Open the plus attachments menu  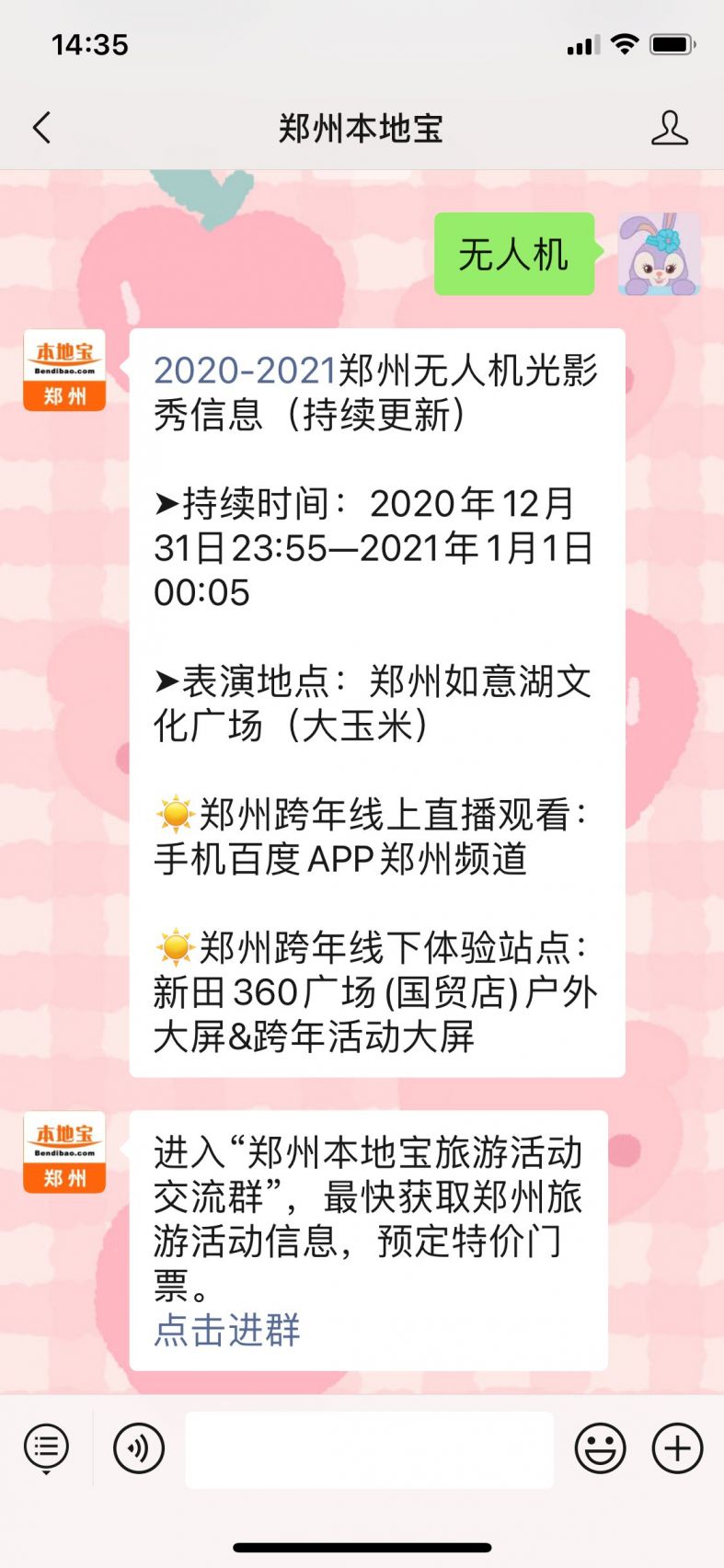point(677,1448)
